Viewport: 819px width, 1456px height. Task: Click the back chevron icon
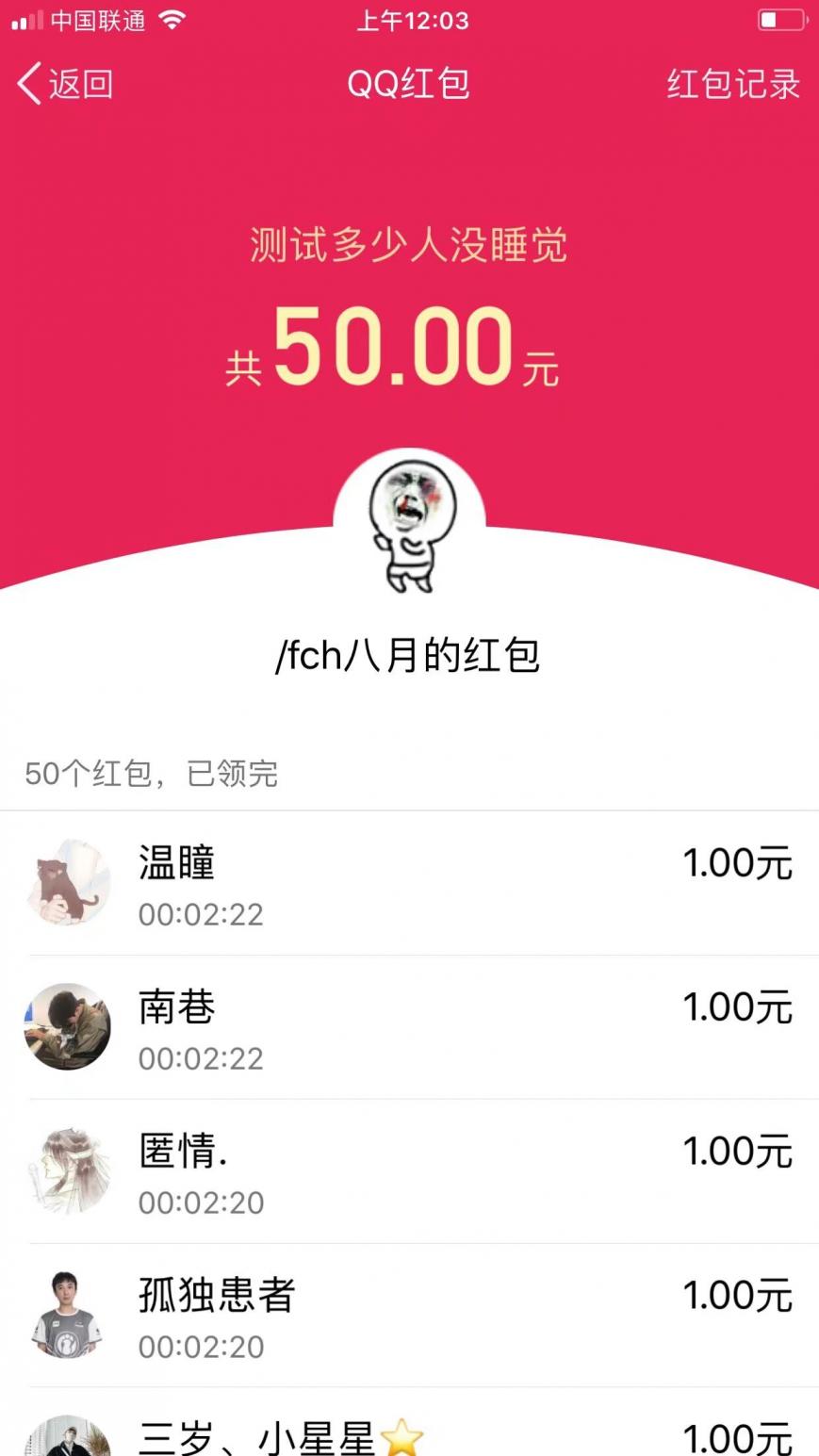[x=27, y=84]
